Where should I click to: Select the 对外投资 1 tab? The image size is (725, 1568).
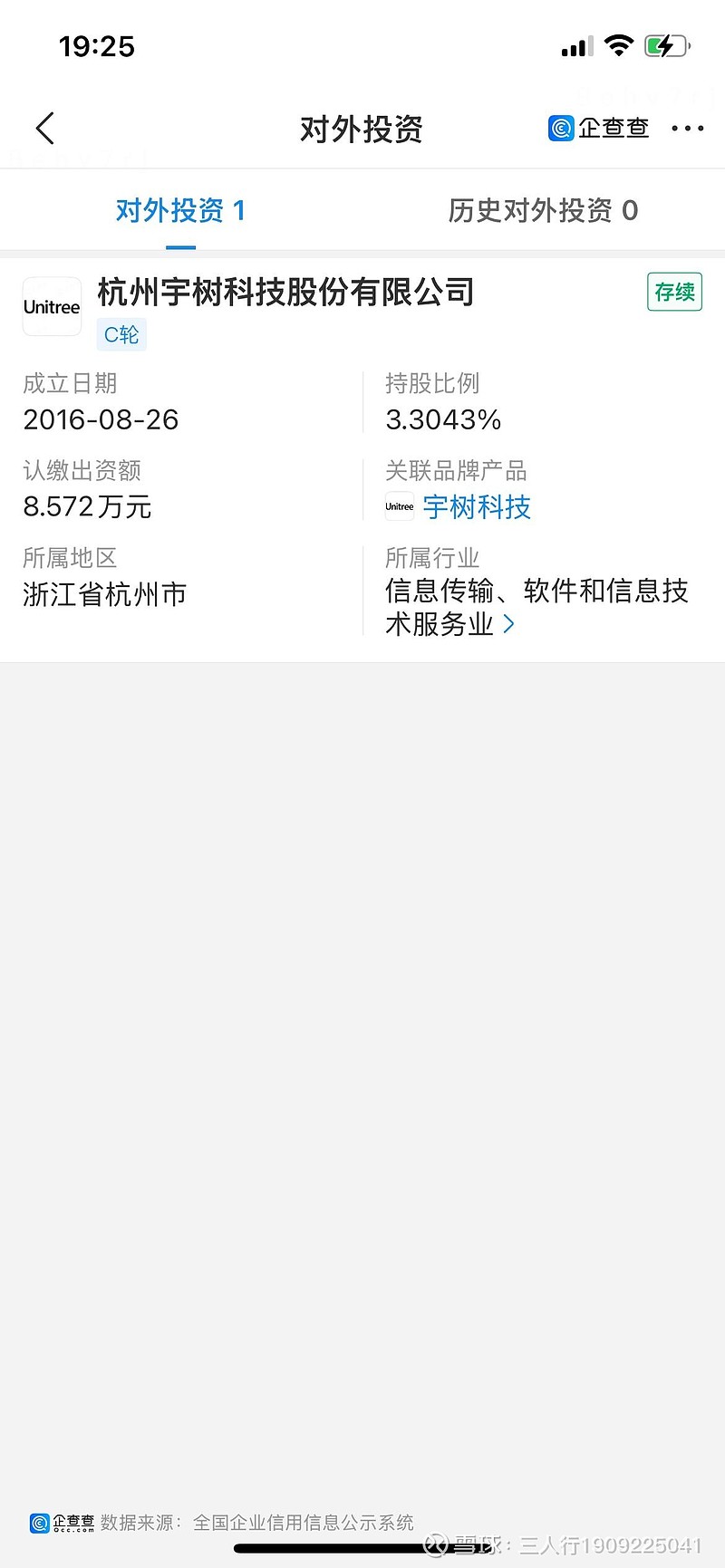click(x=180, y=210)
